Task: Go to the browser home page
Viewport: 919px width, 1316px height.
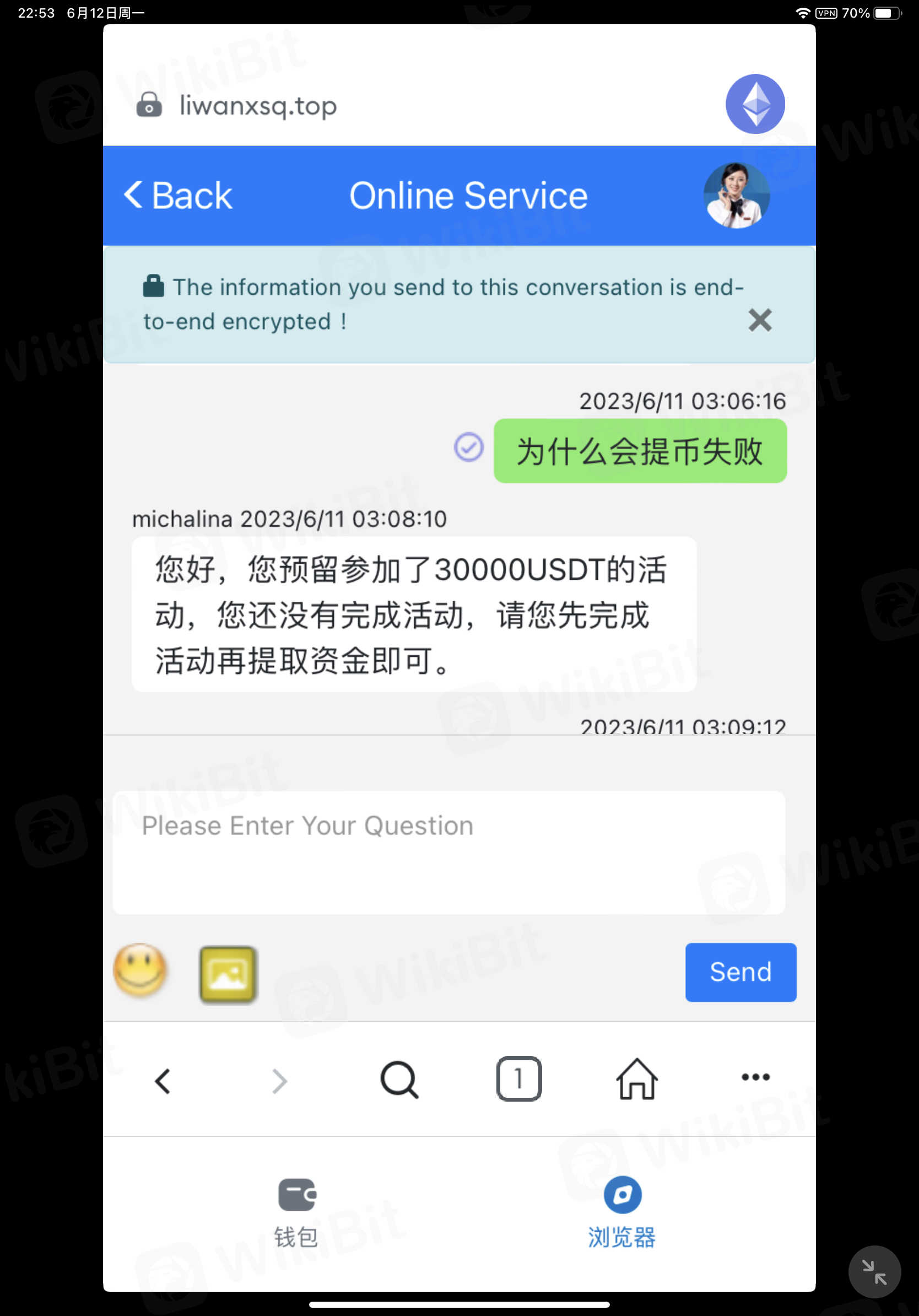Action: point(636,1079)
